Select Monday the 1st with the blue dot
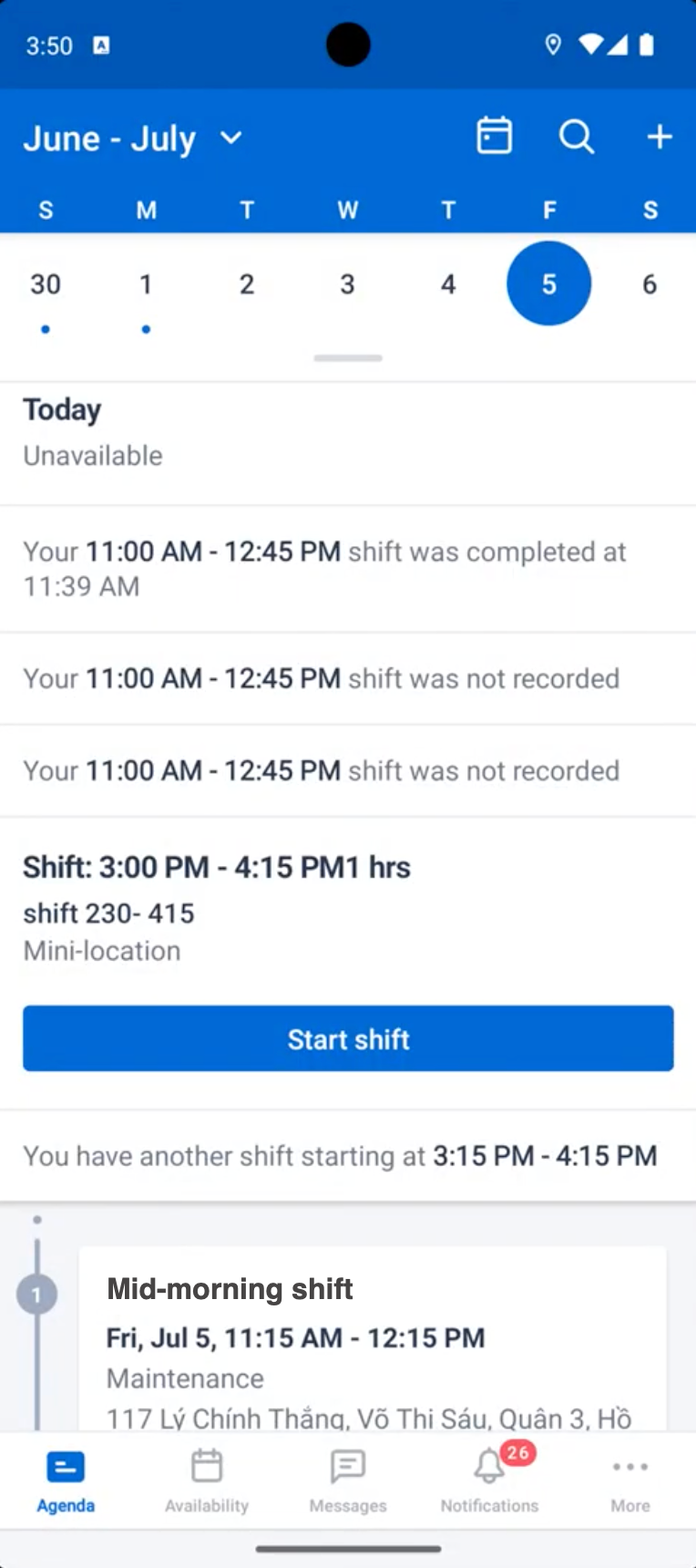This screenshot has width=696, height=1568. [x=146, y=284]
